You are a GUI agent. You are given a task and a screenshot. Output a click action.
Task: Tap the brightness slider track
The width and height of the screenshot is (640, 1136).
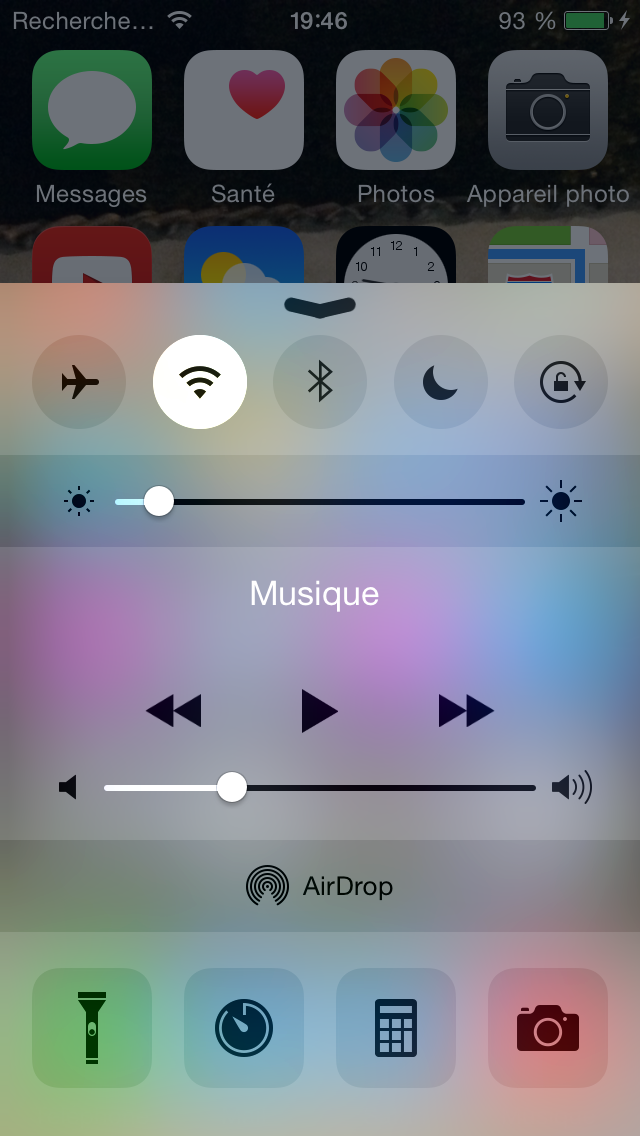[x=340, y=501]
